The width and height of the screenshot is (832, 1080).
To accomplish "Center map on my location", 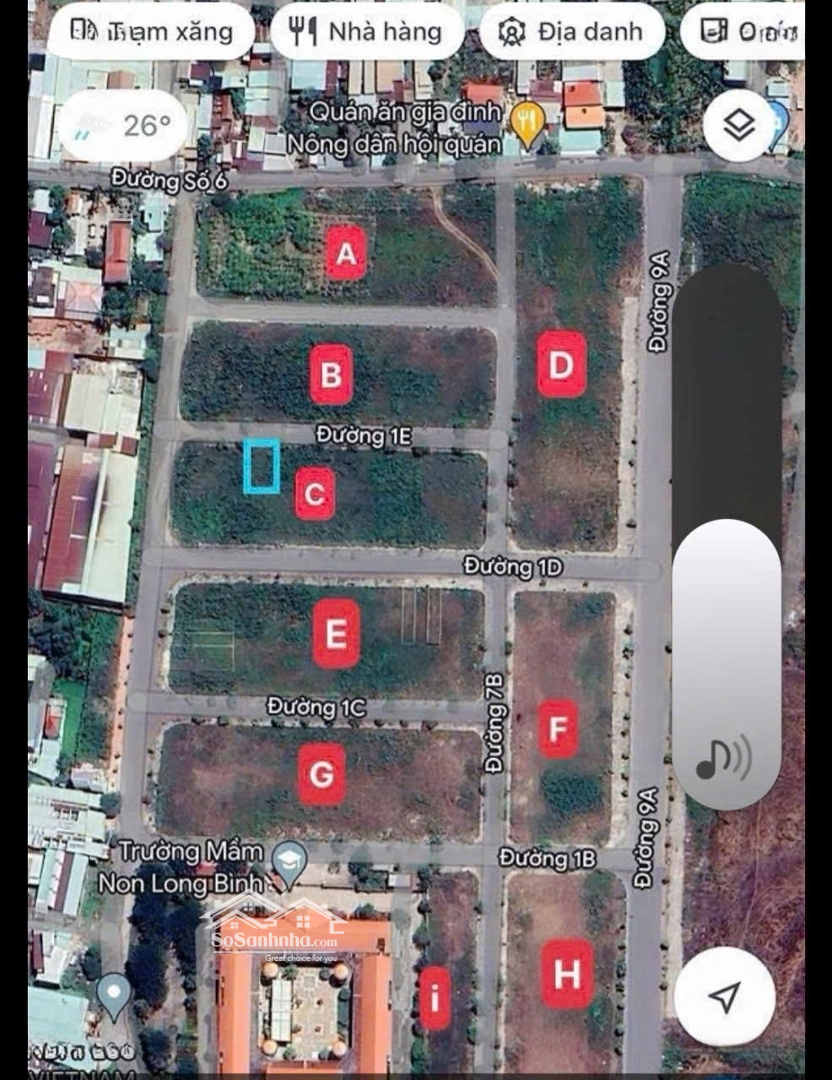I will coord(724,996).
